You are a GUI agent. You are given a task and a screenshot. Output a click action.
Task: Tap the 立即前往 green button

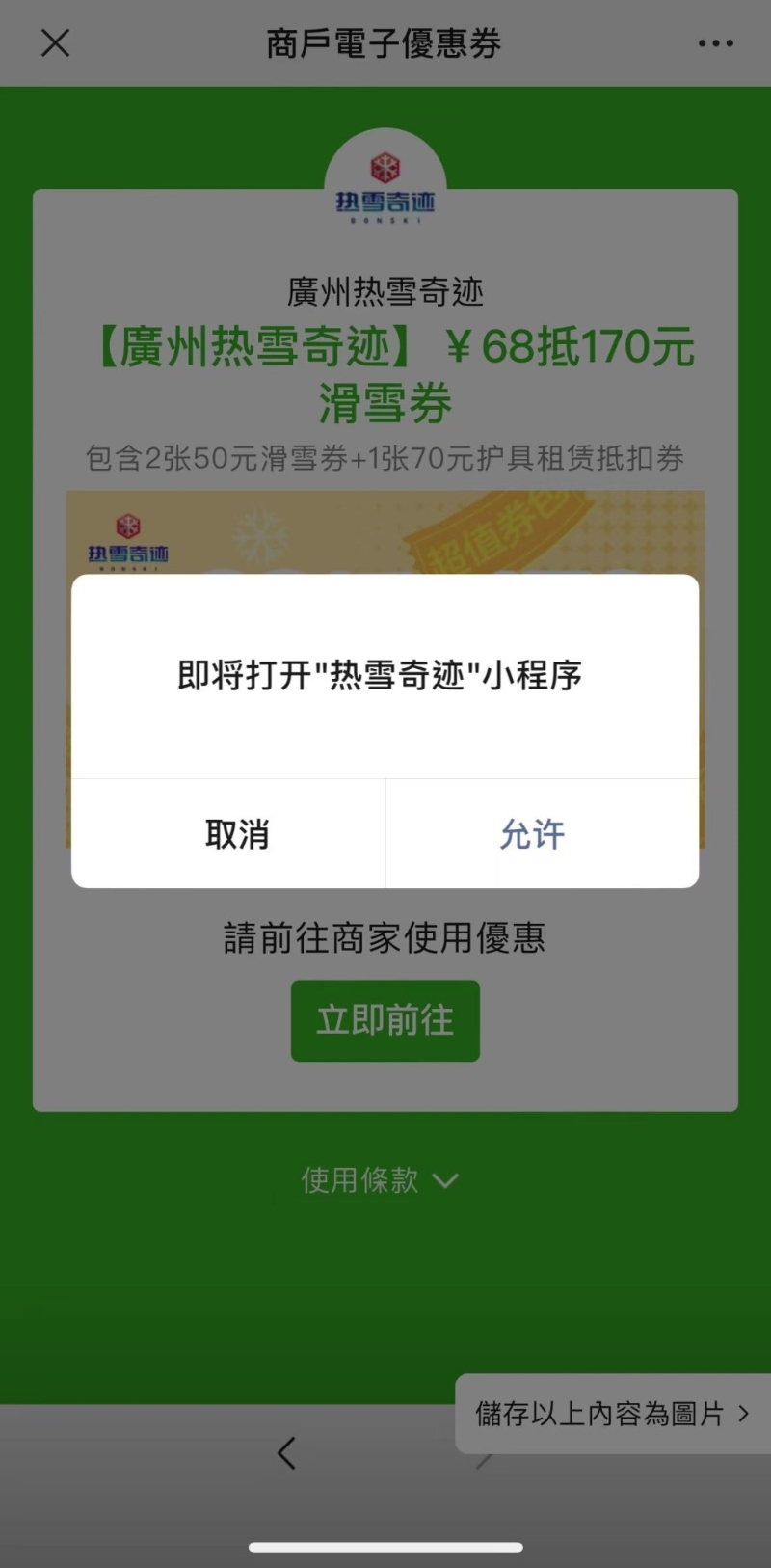point(385,1020)
